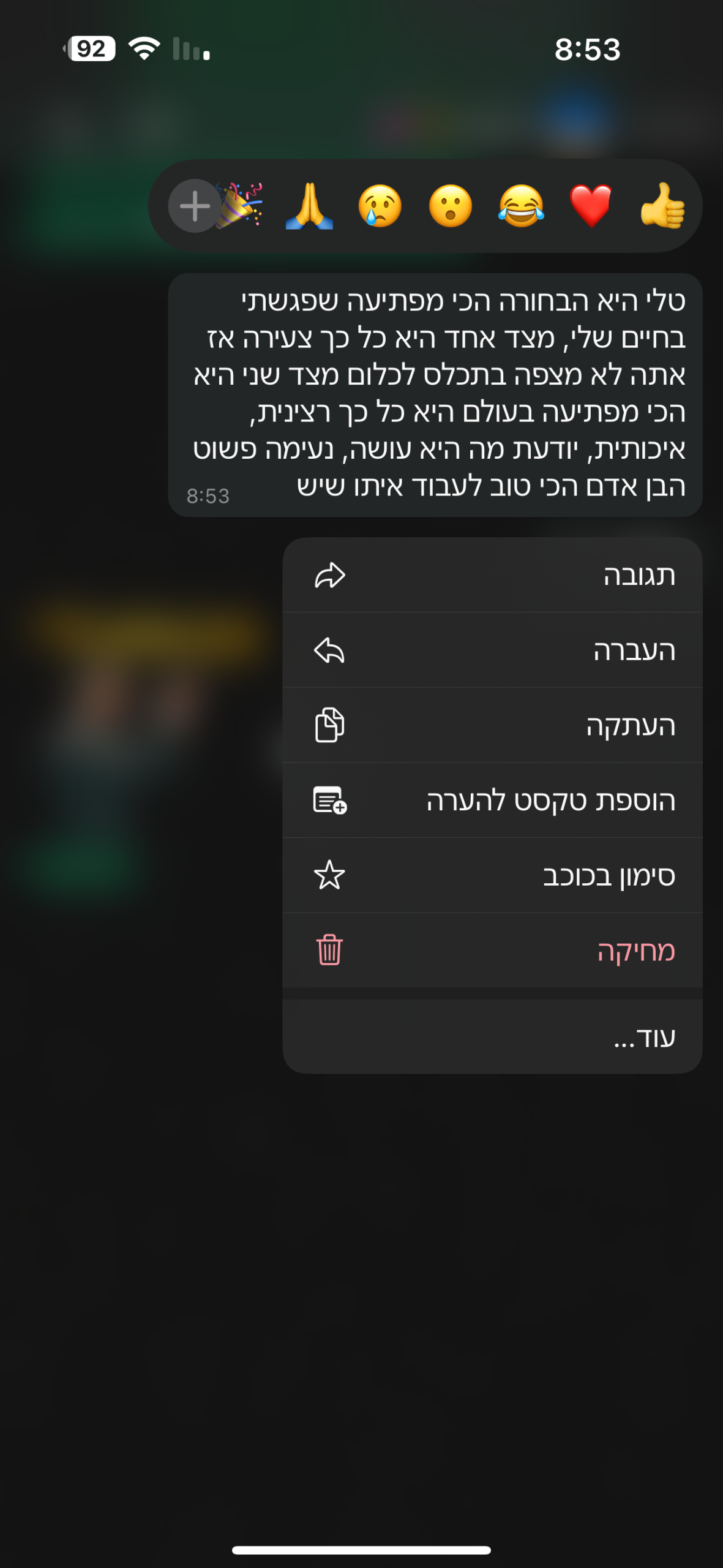This screenshot has height=1568, width=723.
Task: React with the praying hands emoji
Action: click(x=309, y=206)
